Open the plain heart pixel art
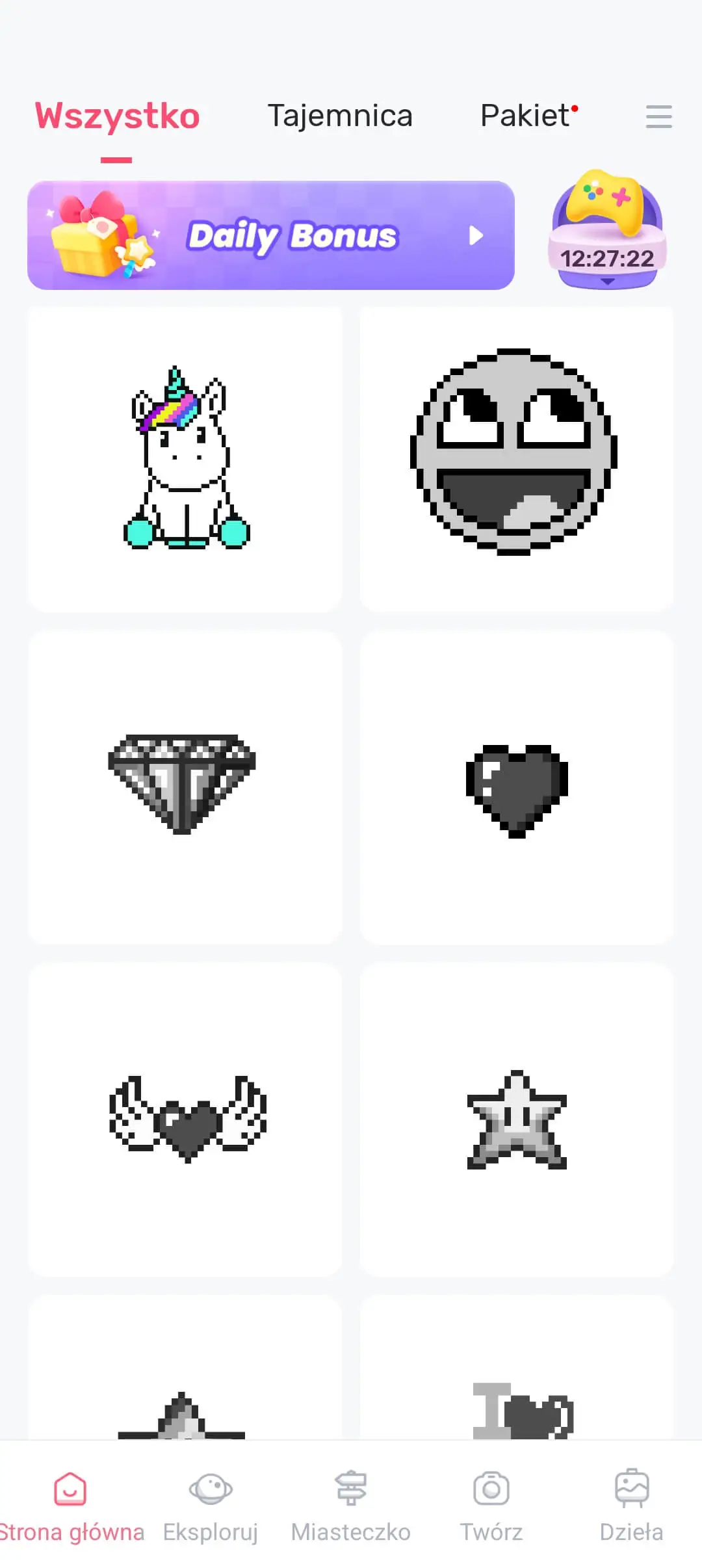Viewport: 702px width, 1568px height. (x=516, y=787)
